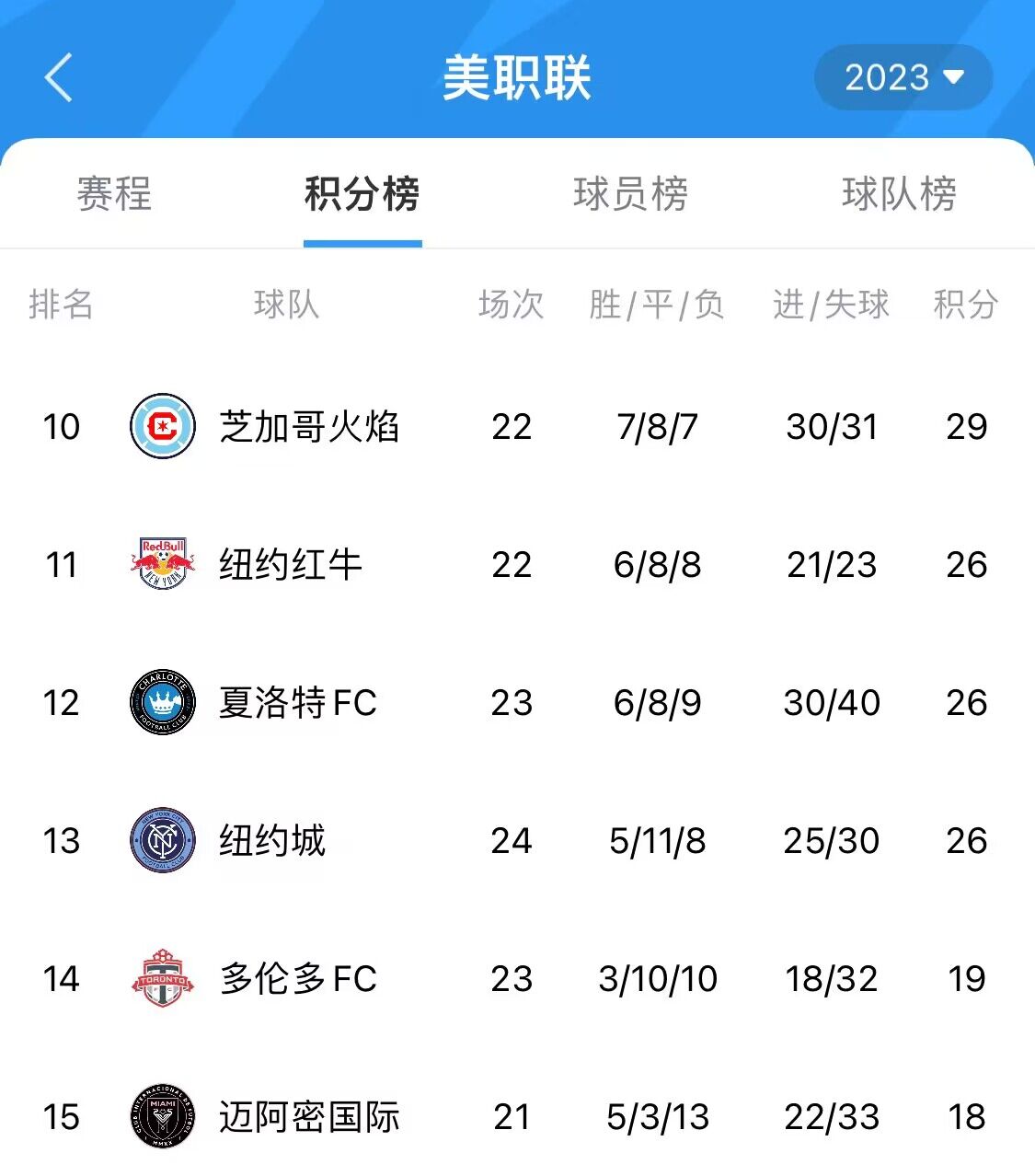Open the 纽约城 team row
The height and width of the screenshot is (1176, 1035).
click(272, 841)
